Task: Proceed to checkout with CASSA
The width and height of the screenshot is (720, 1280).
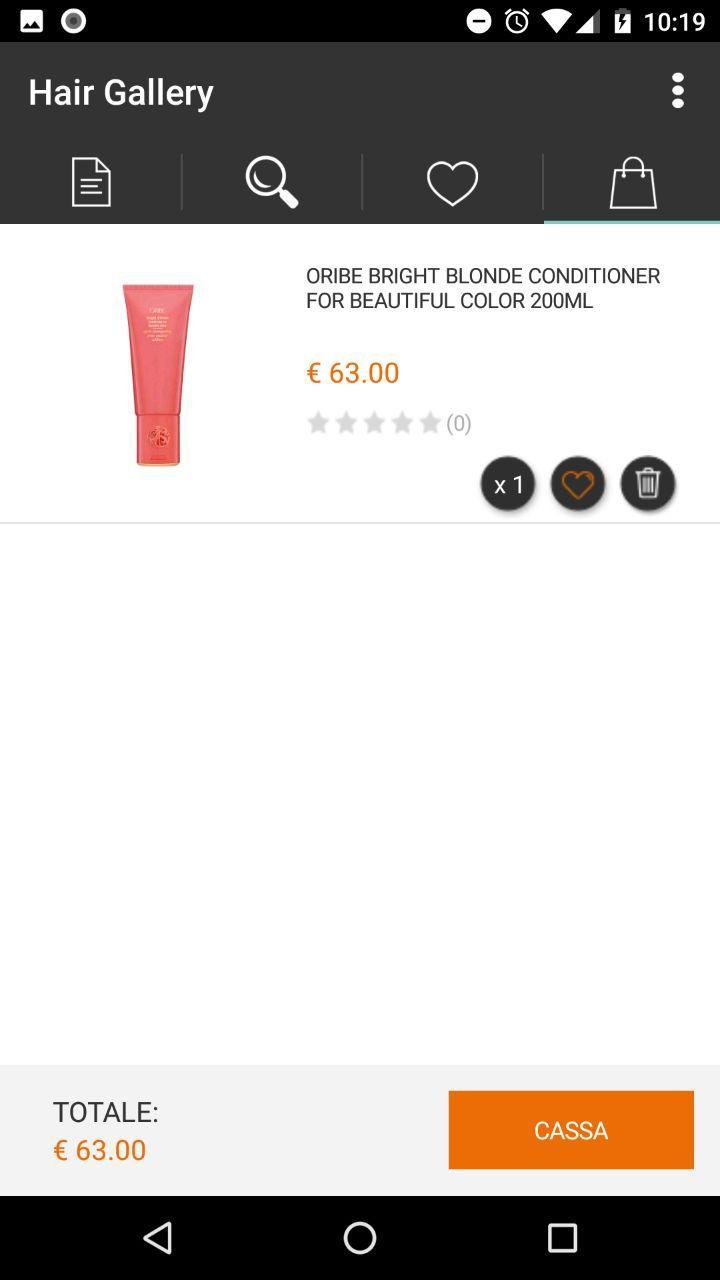Action: pyautogui.click(x=570, y=1130)
